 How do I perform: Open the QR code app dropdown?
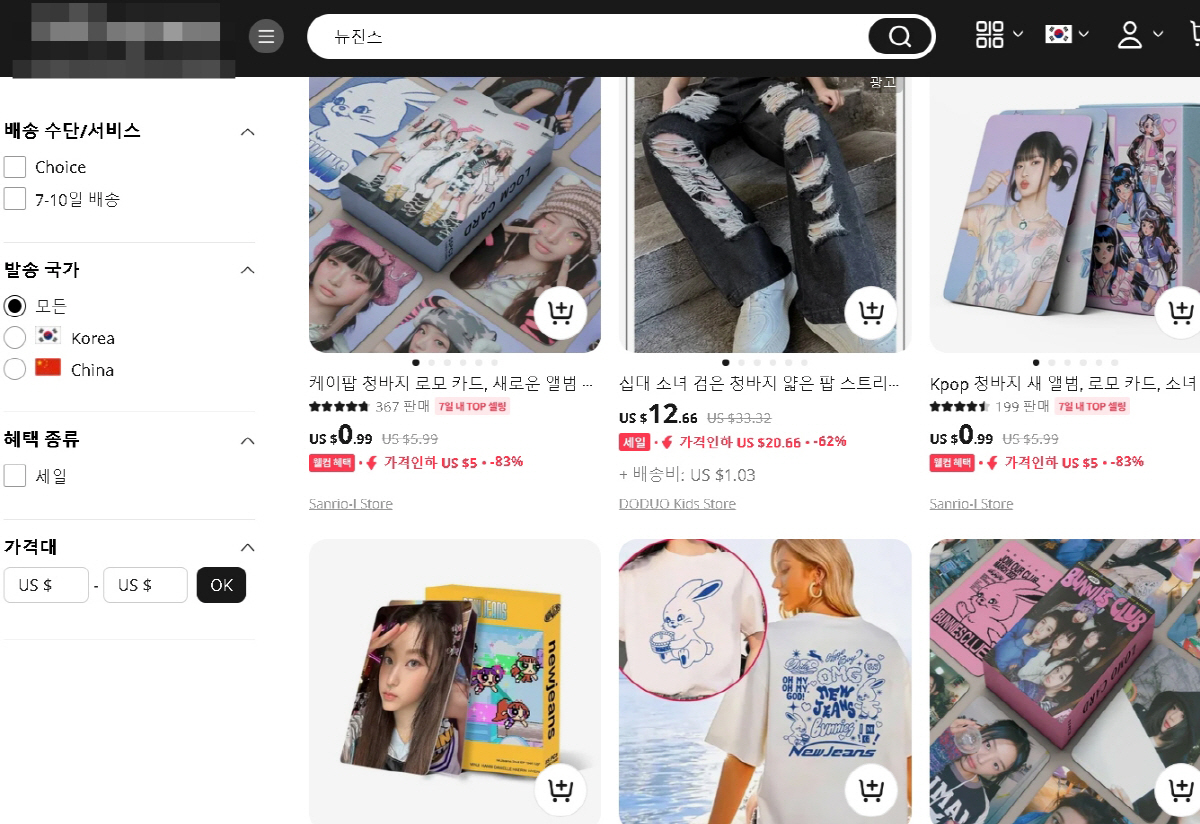tap(999, 34)
